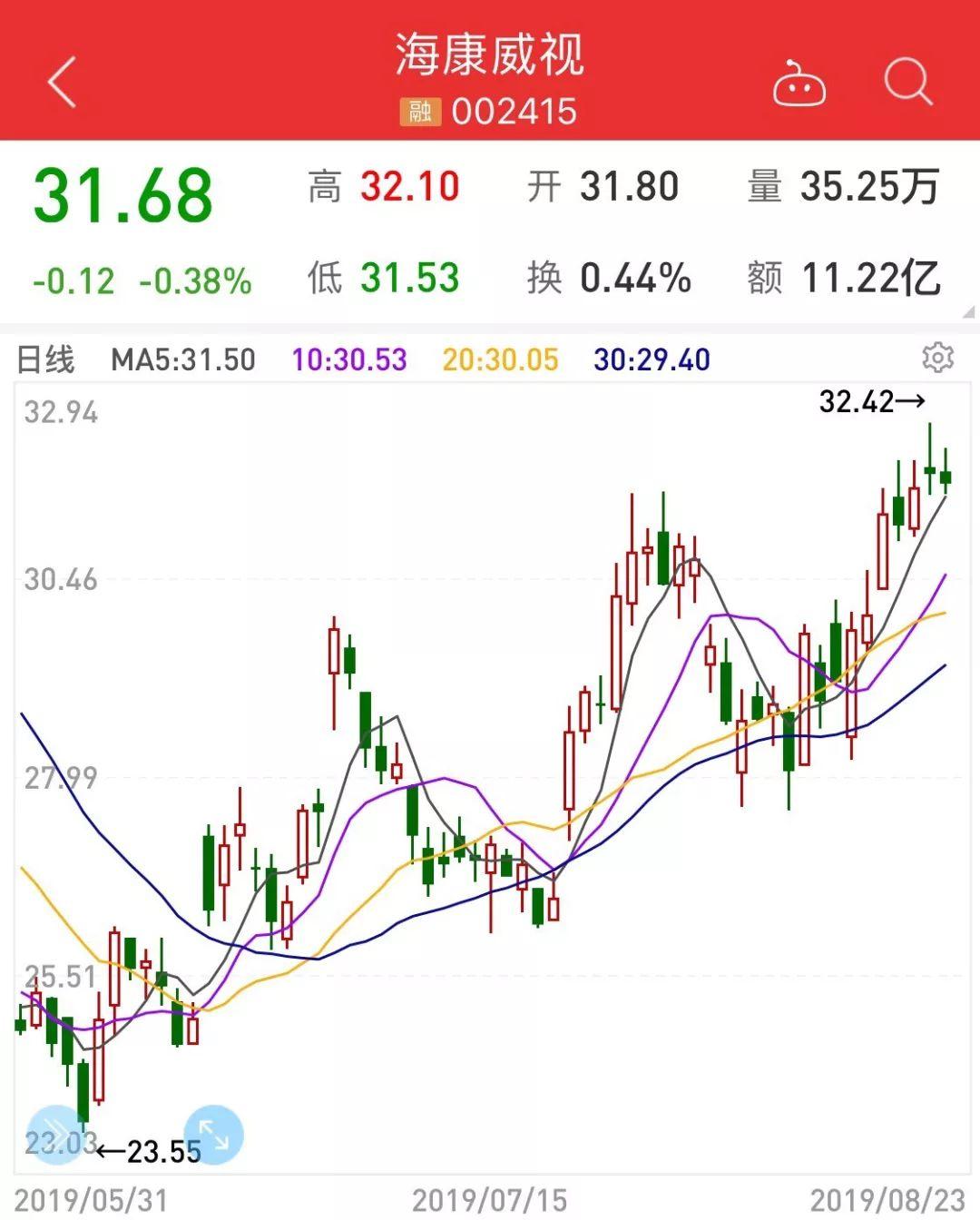Image resolution: width=980 pixels, height=1220 pixels.
Task: Expand quote details corner arrow
Action: click(x=968, y=313)
